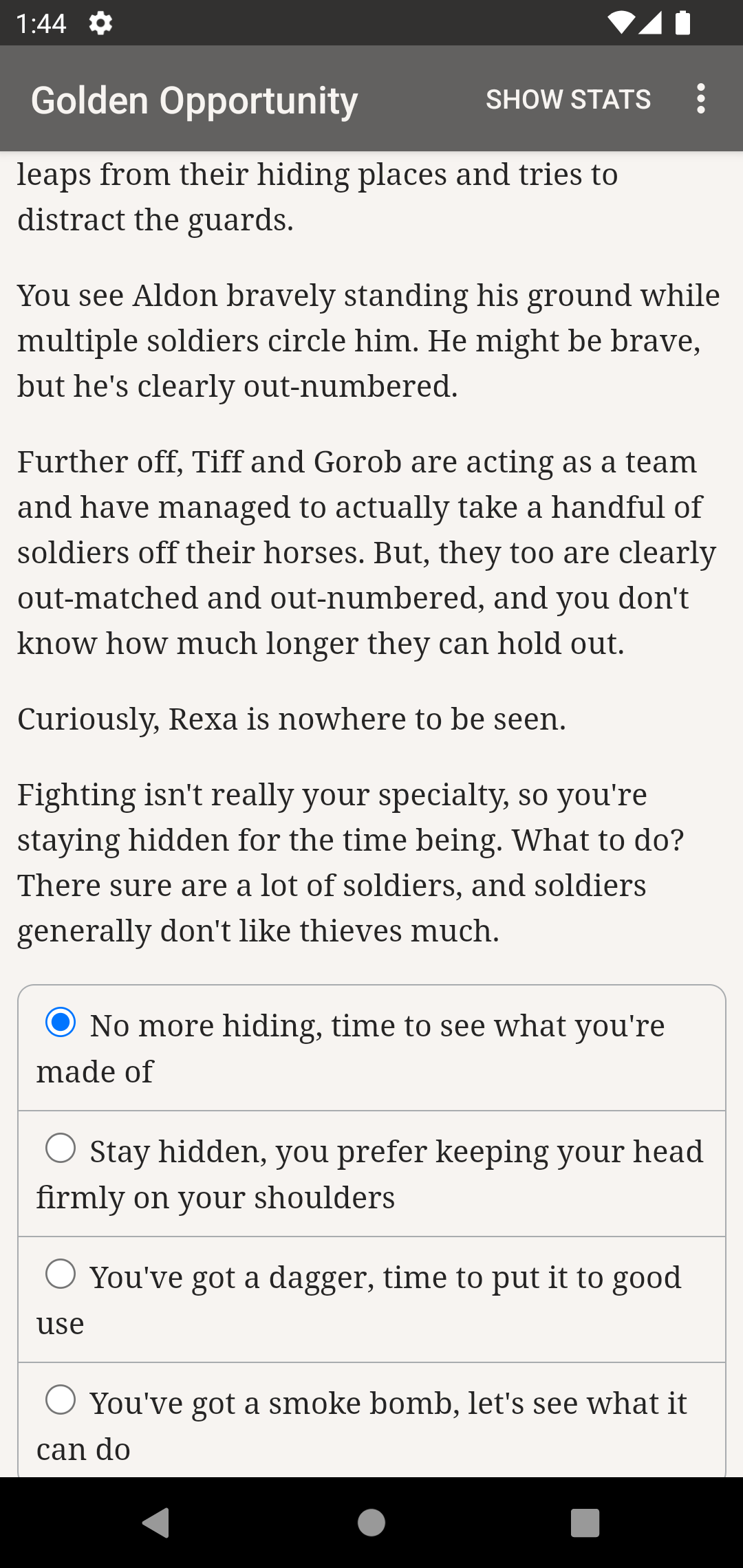The height and width of the screenshot is (1568, 743).
Task: Go back using system back button
Action: (x=157, y=1523)
